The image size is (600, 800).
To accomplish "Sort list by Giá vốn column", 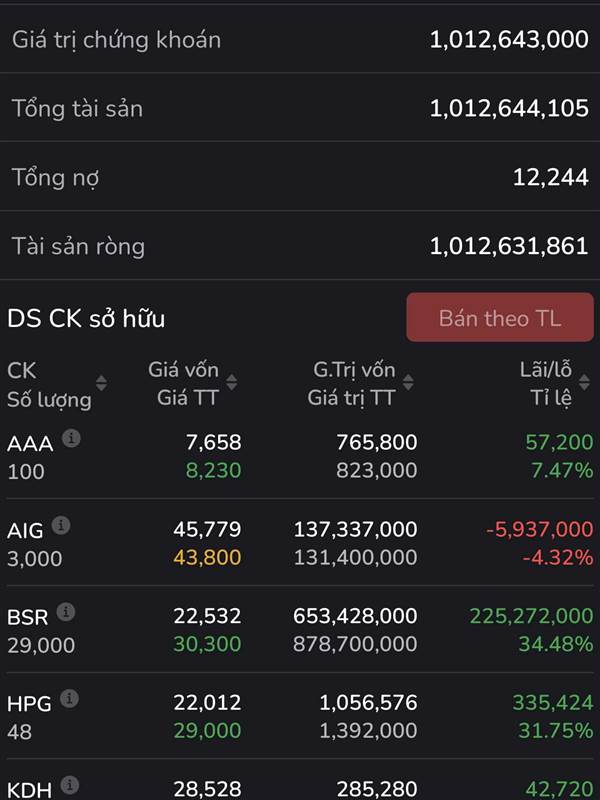I will point(232,382).
